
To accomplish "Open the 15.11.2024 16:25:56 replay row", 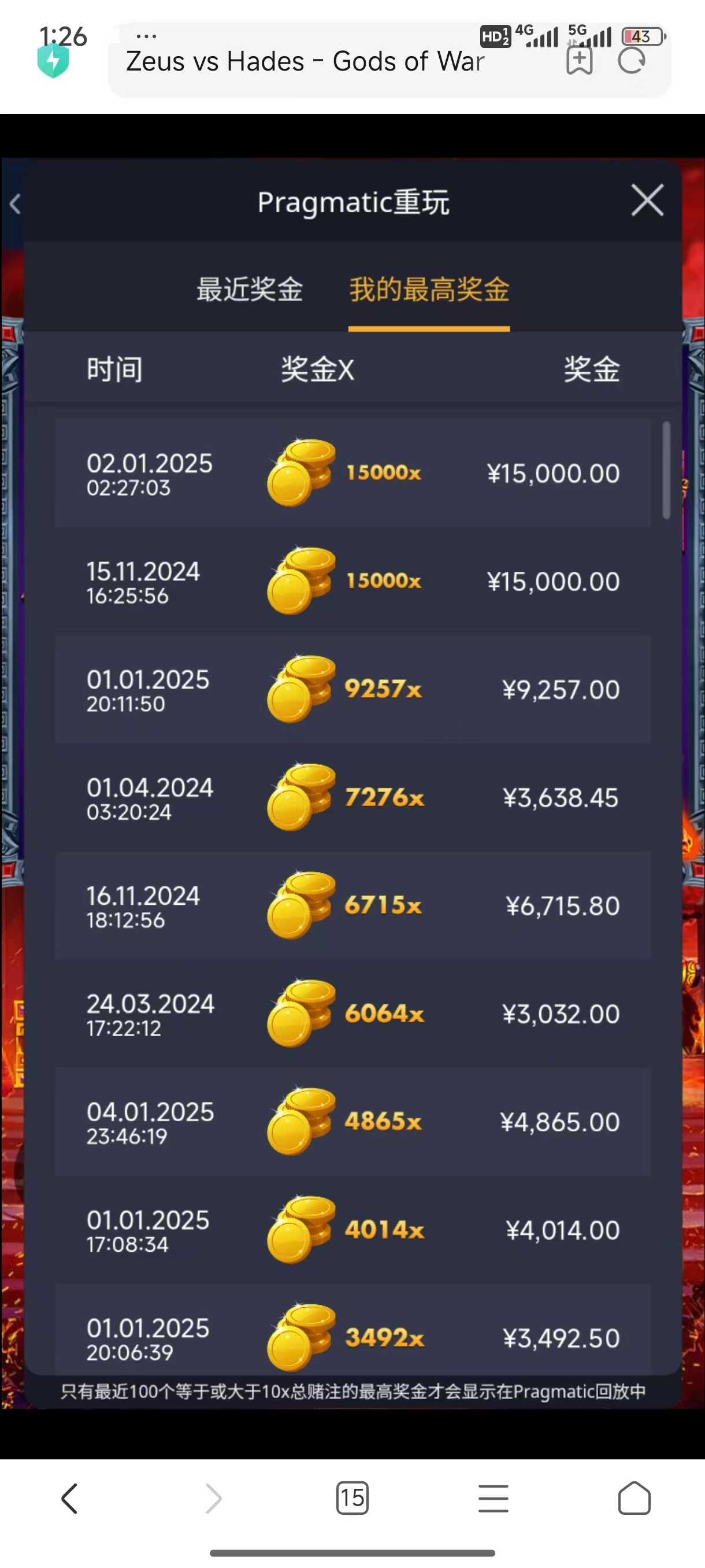I will [x=353, y=581].
